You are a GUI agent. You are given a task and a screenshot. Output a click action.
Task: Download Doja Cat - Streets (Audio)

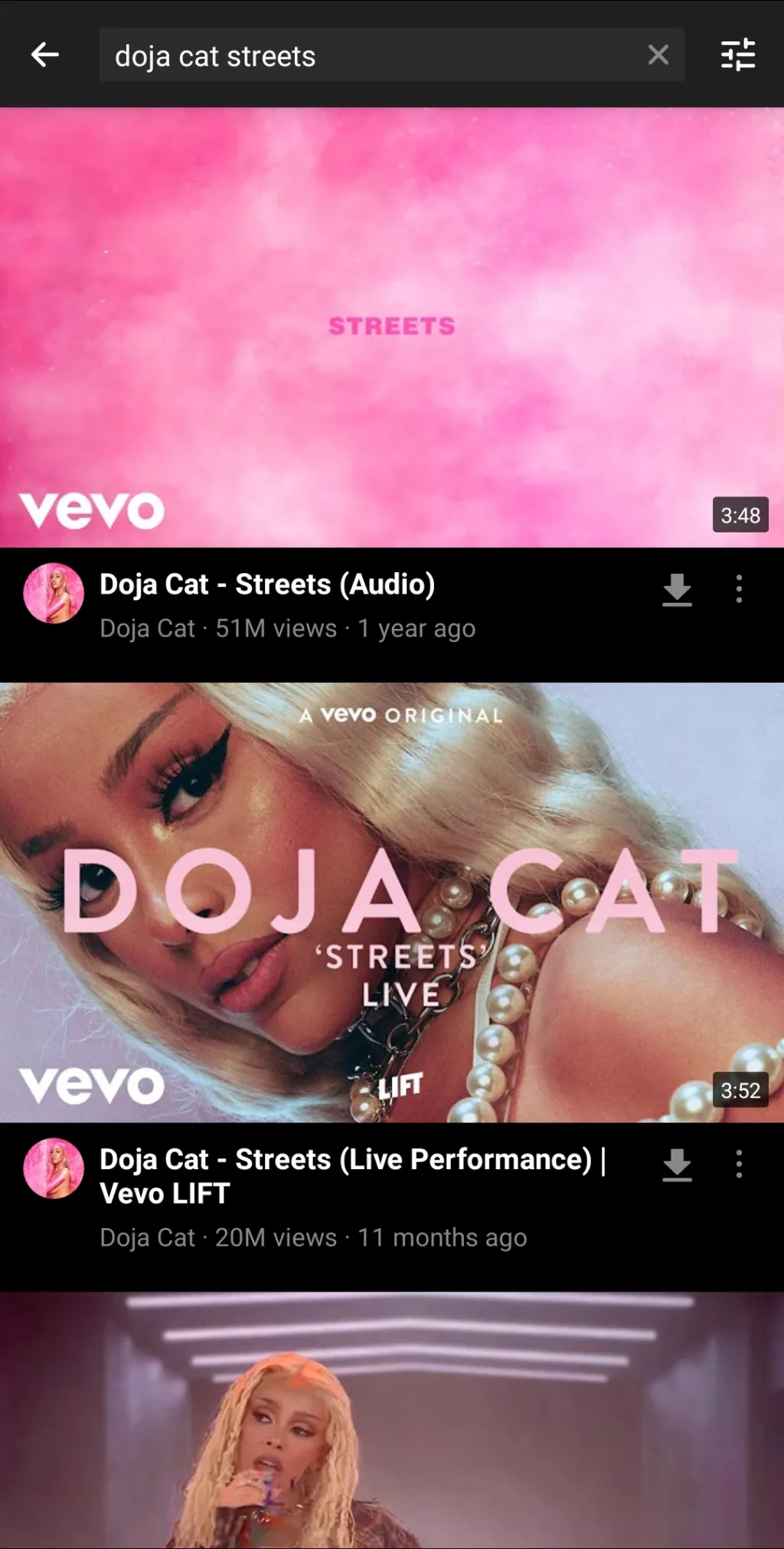(677, 590)
